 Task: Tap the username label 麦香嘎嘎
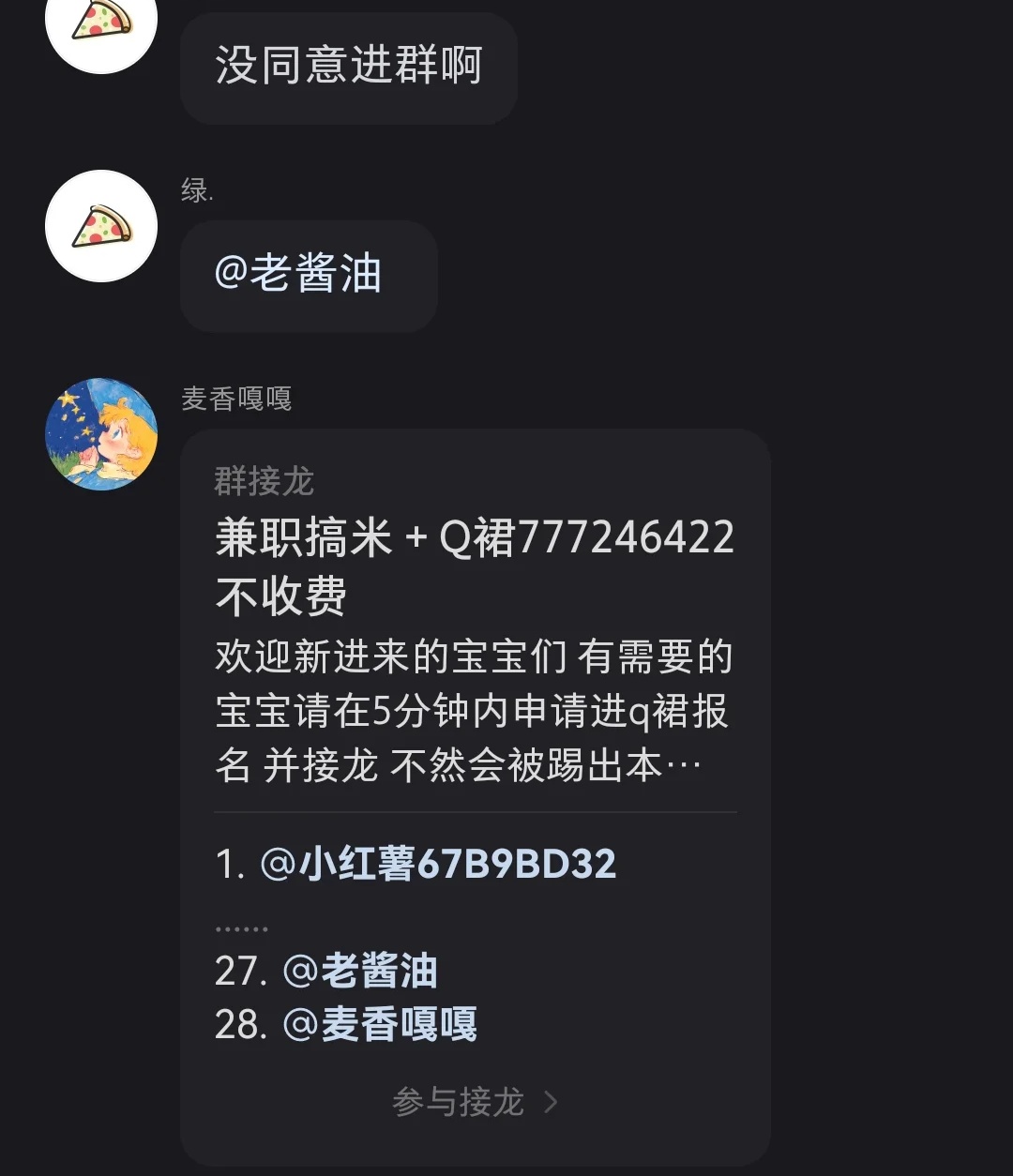(236, 400)
